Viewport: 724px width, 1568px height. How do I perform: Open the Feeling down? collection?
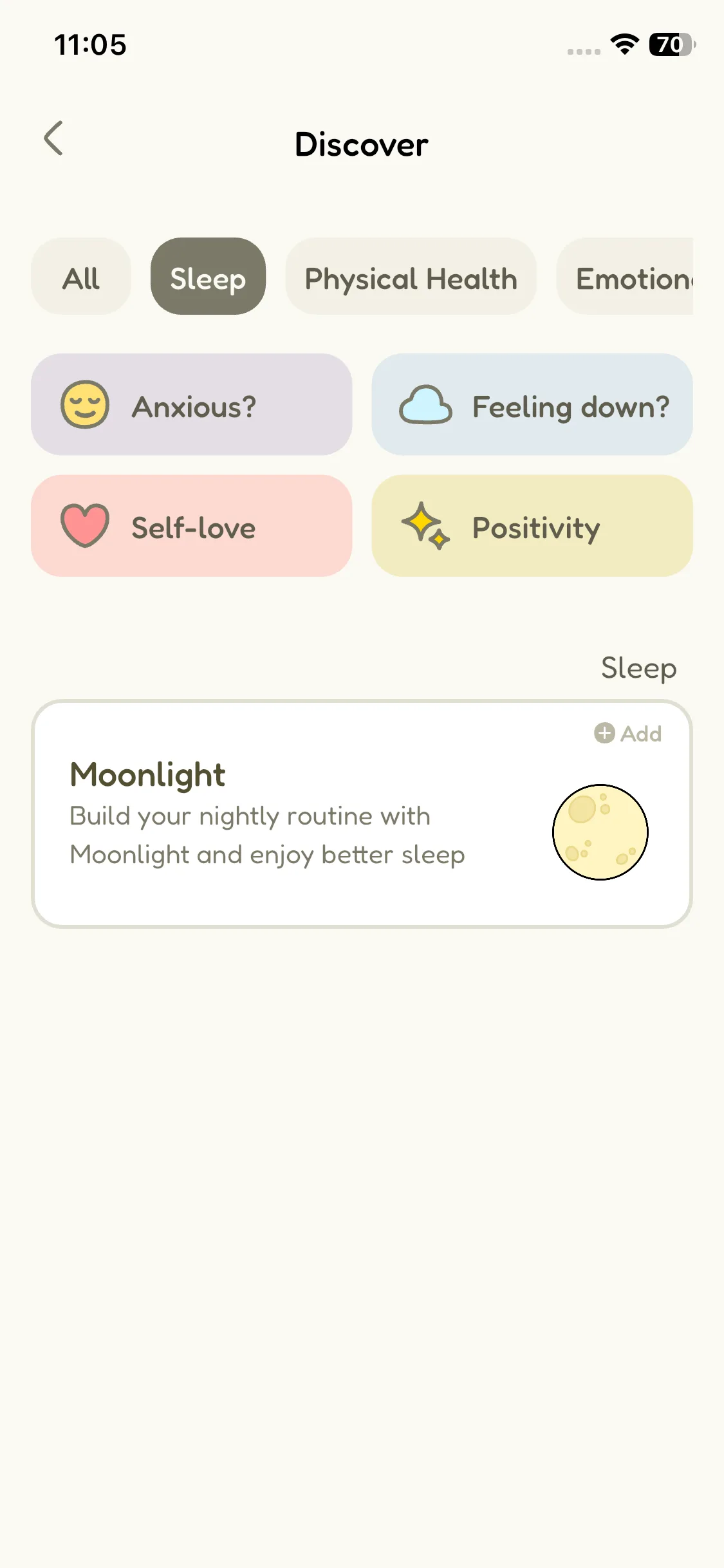click(532, 405)
